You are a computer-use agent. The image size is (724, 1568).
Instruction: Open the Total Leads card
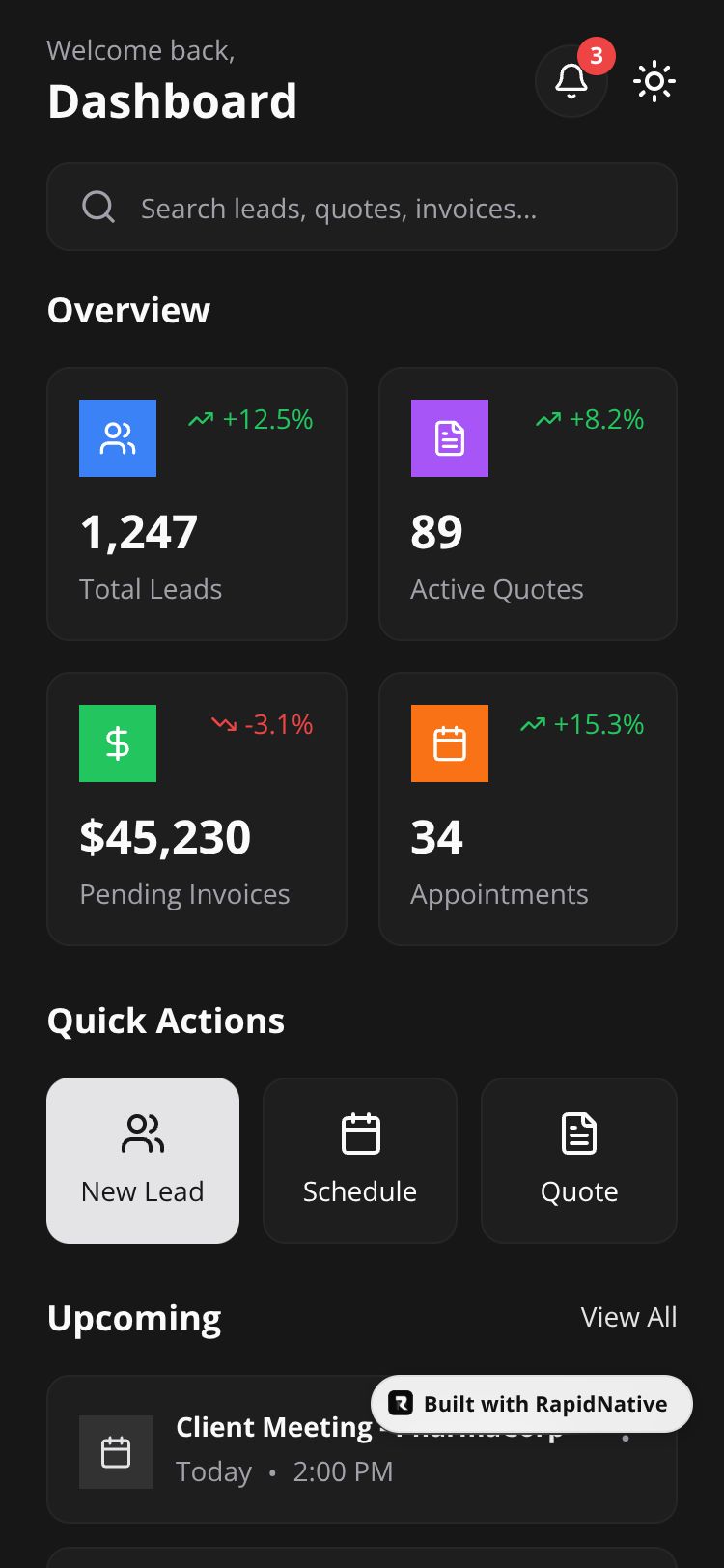coord(197,504)
